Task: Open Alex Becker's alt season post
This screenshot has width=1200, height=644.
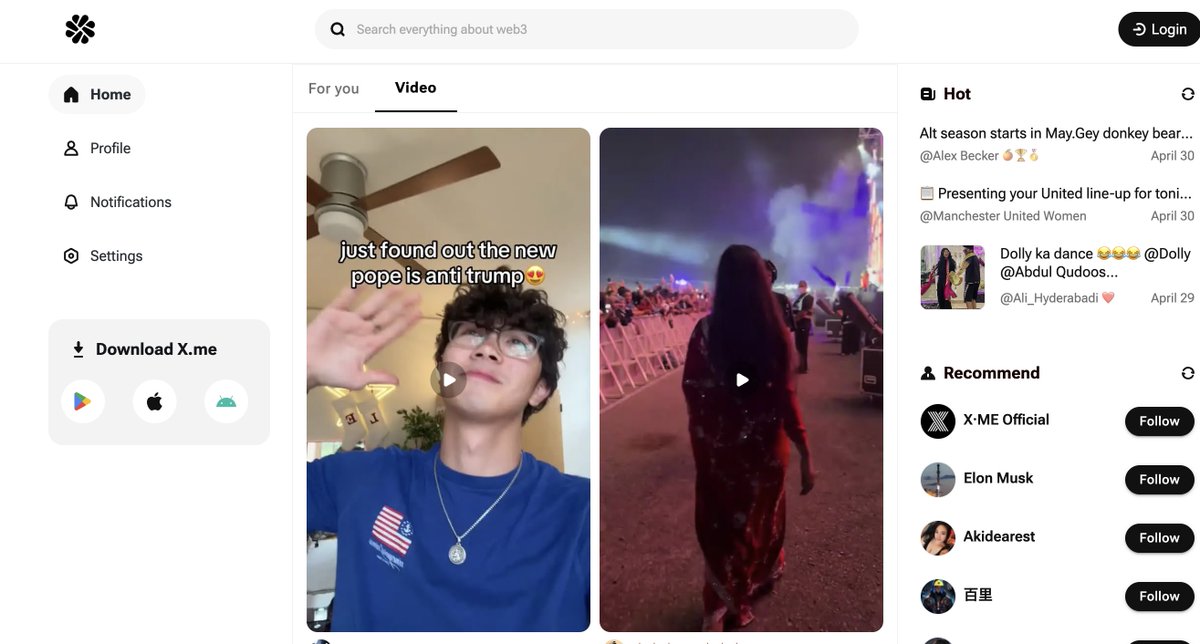Action: [x=1055, y=133]
